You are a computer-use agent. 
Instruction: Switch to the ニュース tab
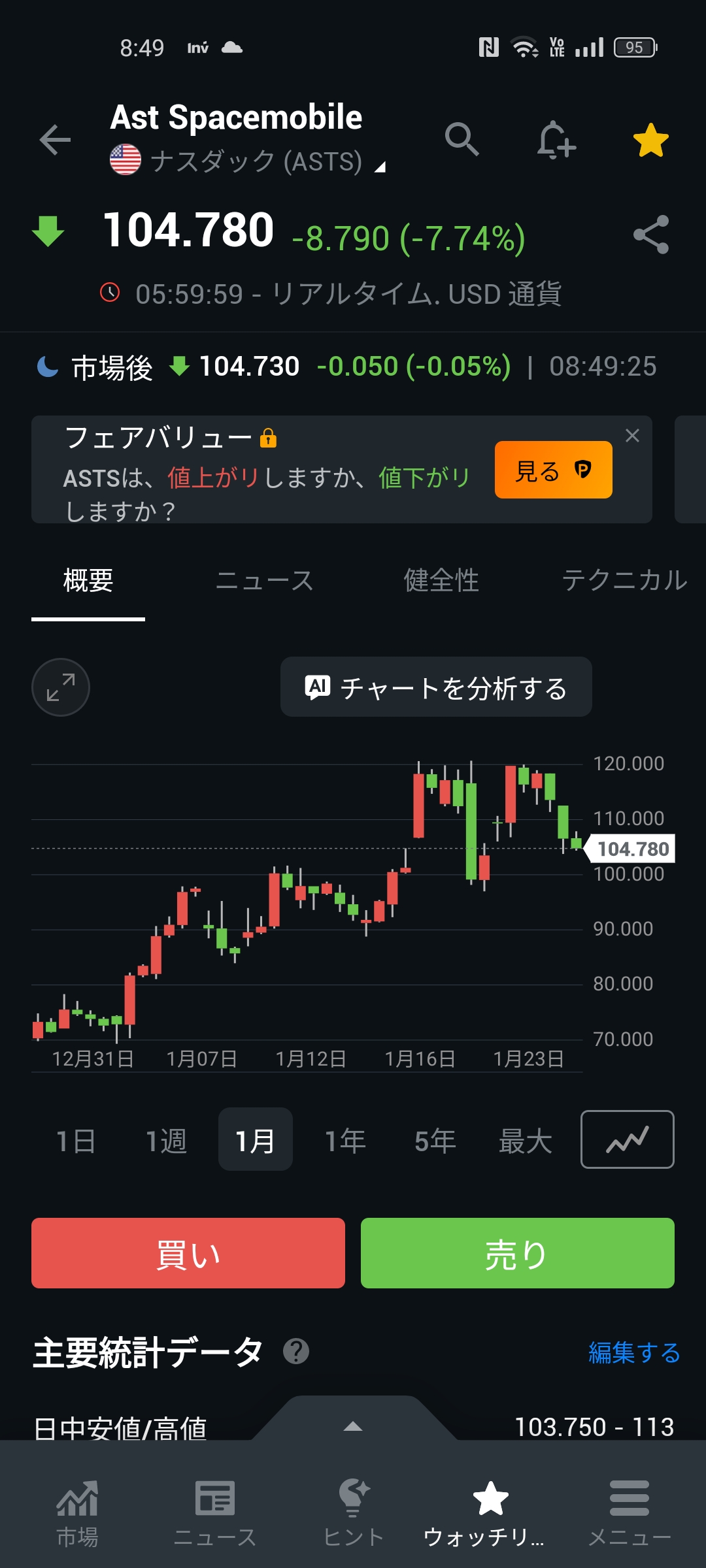[x=265, y=580]
